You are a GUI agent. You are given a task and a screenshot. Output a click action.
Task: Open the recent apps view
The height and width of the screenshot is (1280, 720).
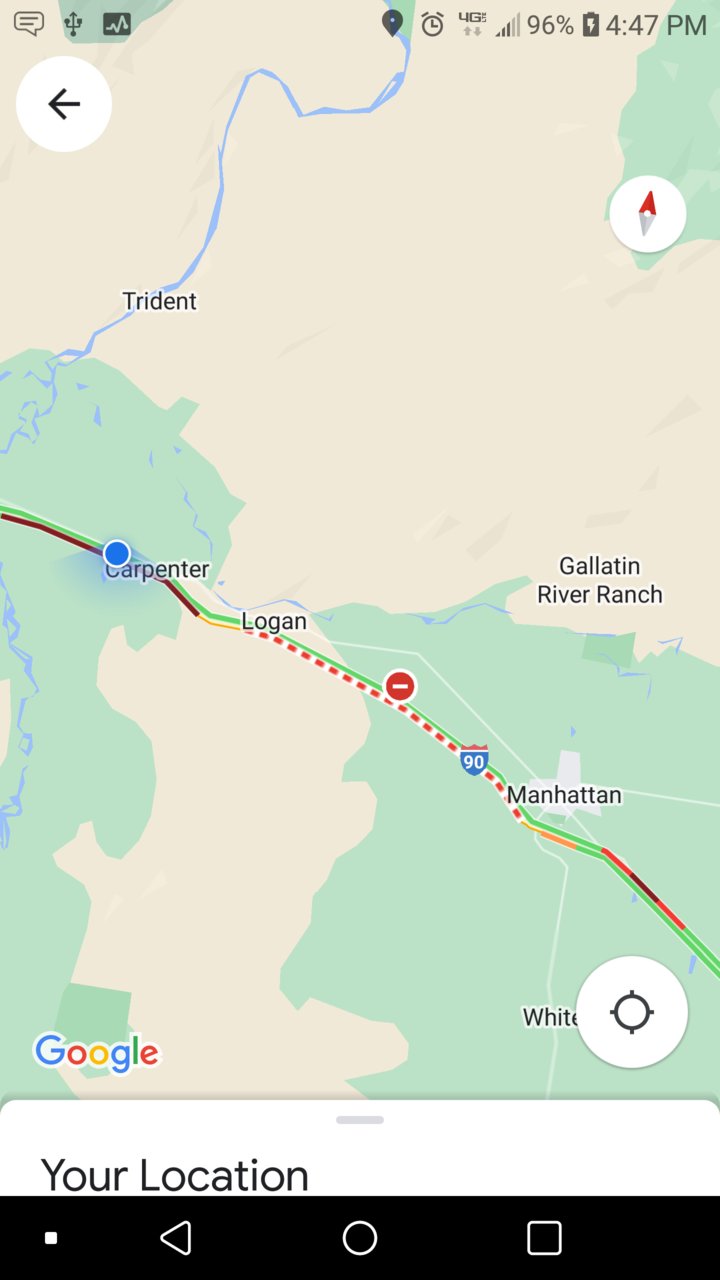coord(544,1238)
